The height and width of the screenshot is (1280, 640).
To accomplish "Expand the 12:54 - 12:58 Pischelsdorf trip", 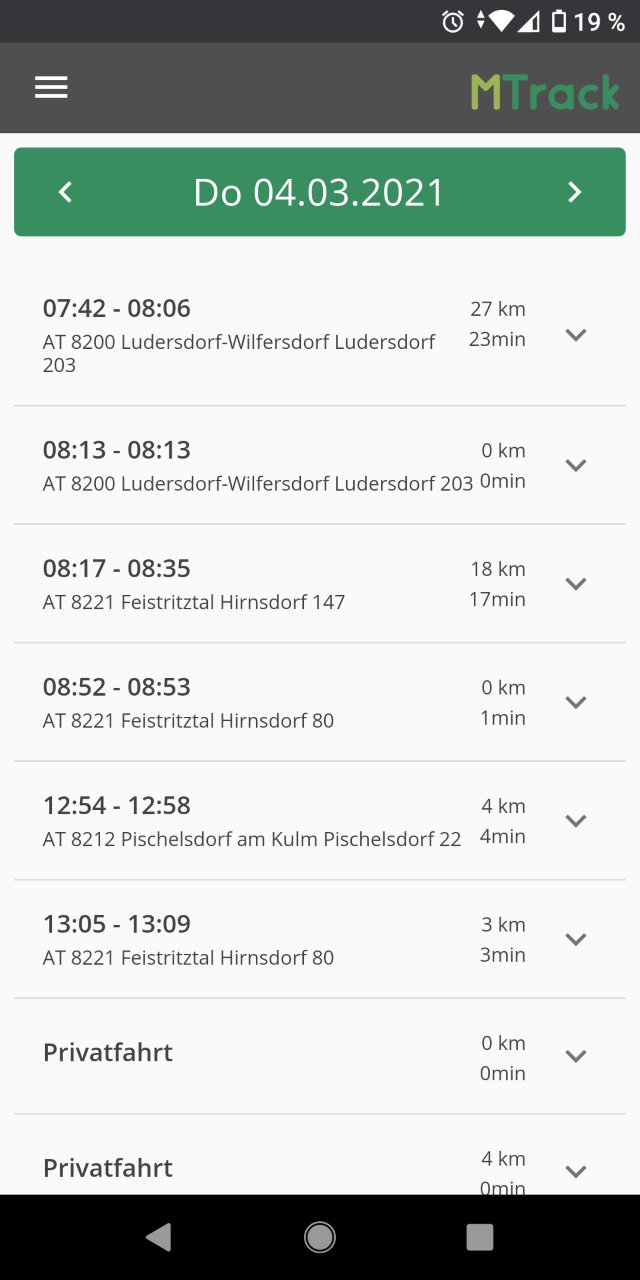I will [575, 821].
